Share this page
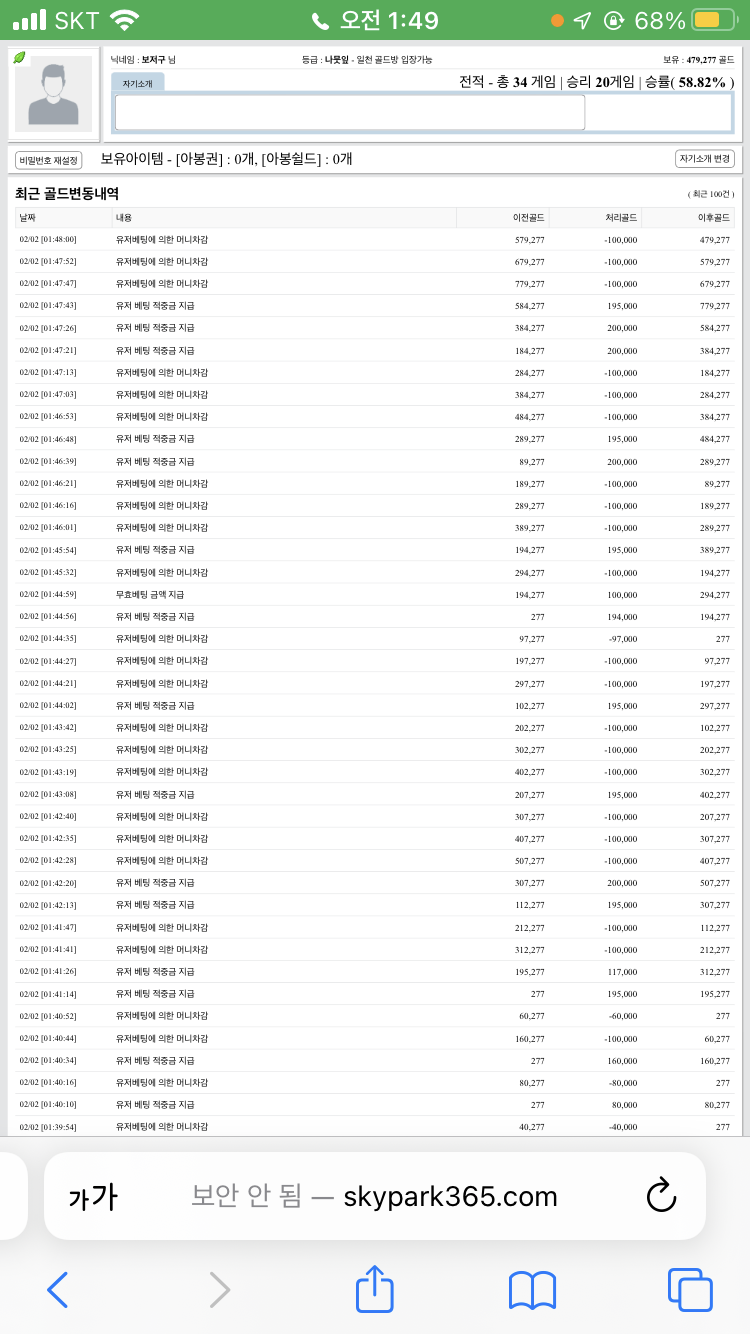The width and height of the screenshot is (750, 1334). coord(375,1288)
